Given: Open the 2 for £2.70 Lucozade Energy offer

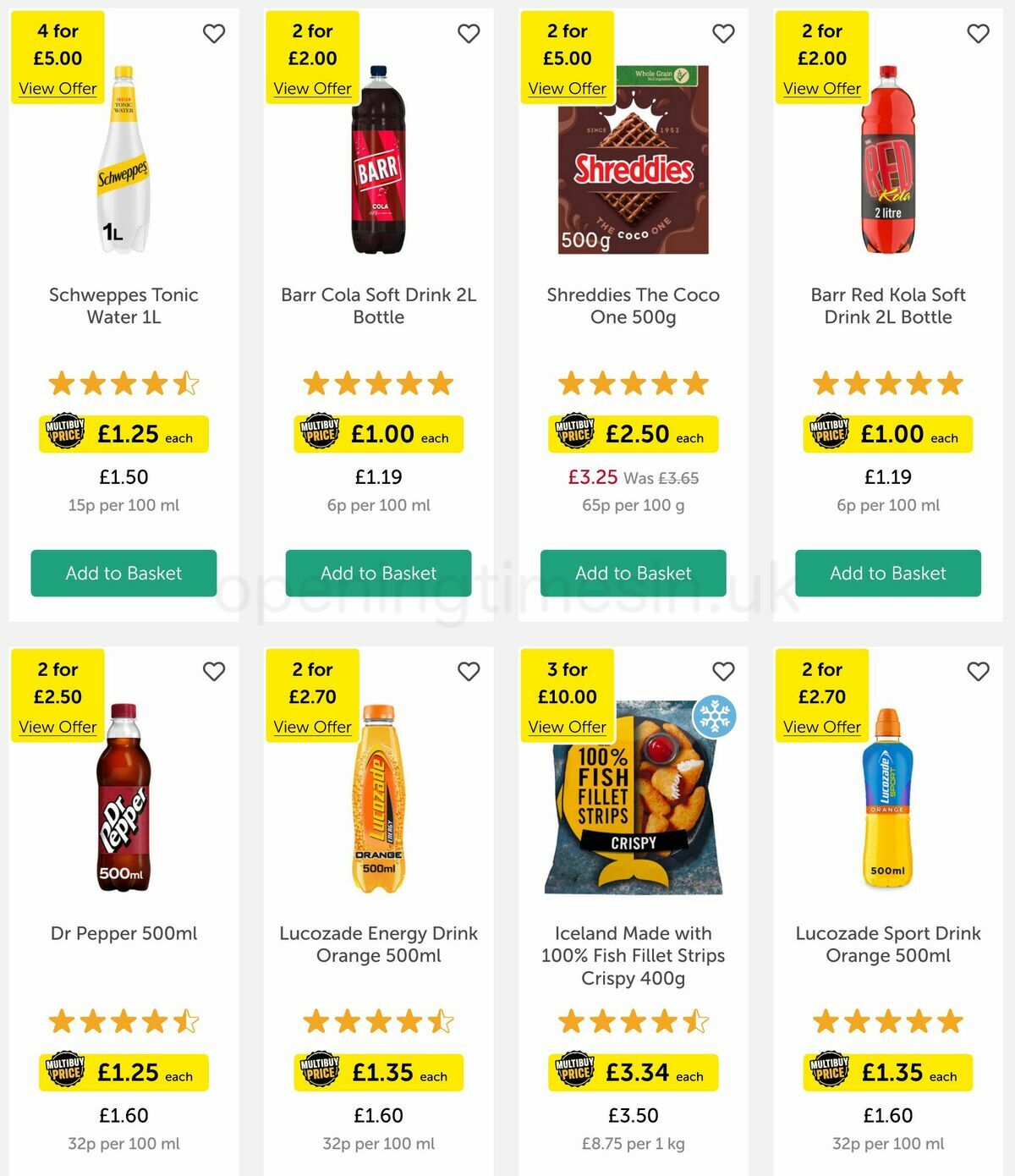Looking at the screenshot, I should pyautogui.click(x=313, y=727).
